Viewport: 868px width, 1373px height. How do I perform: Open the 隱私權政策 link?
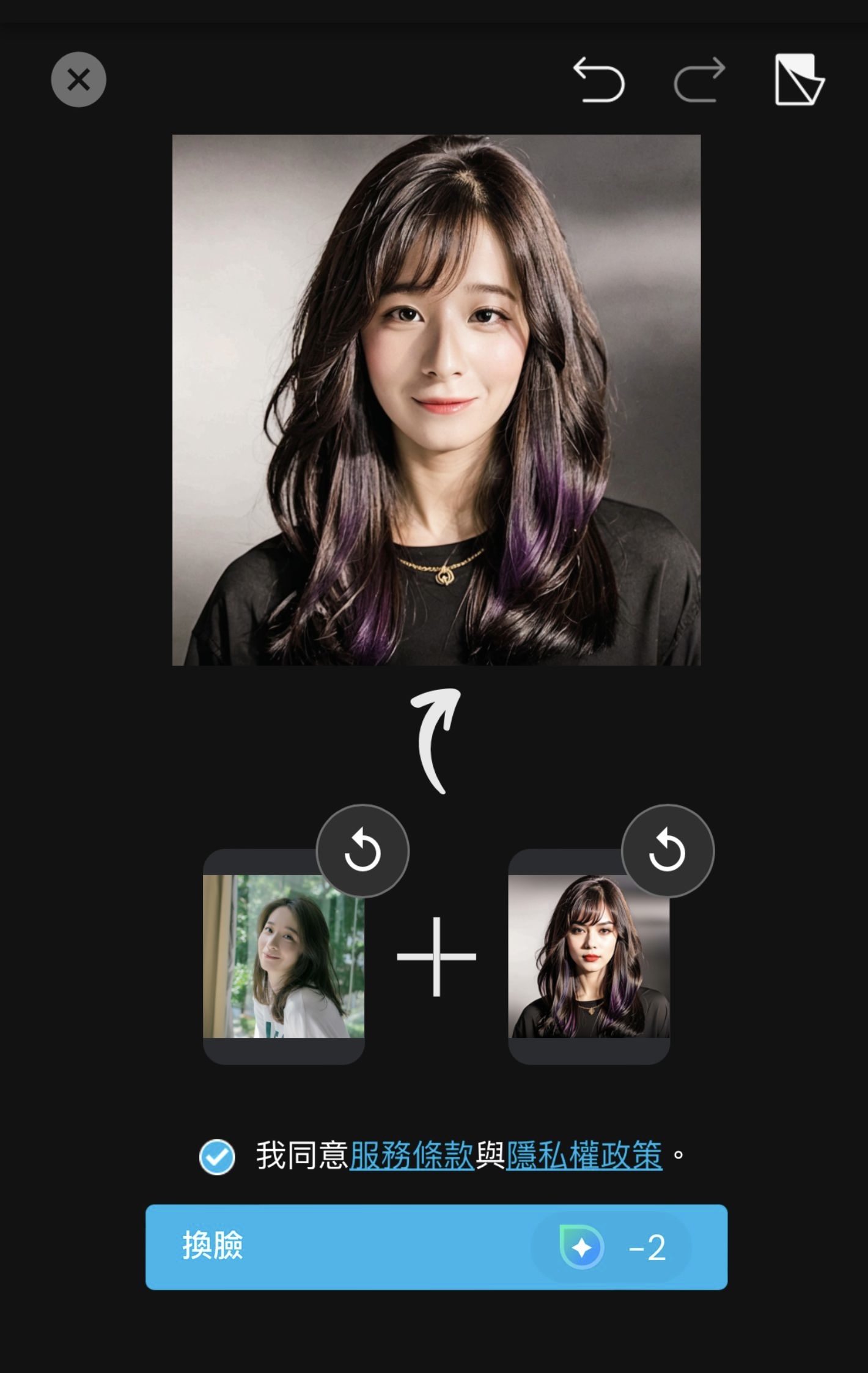584,1155
